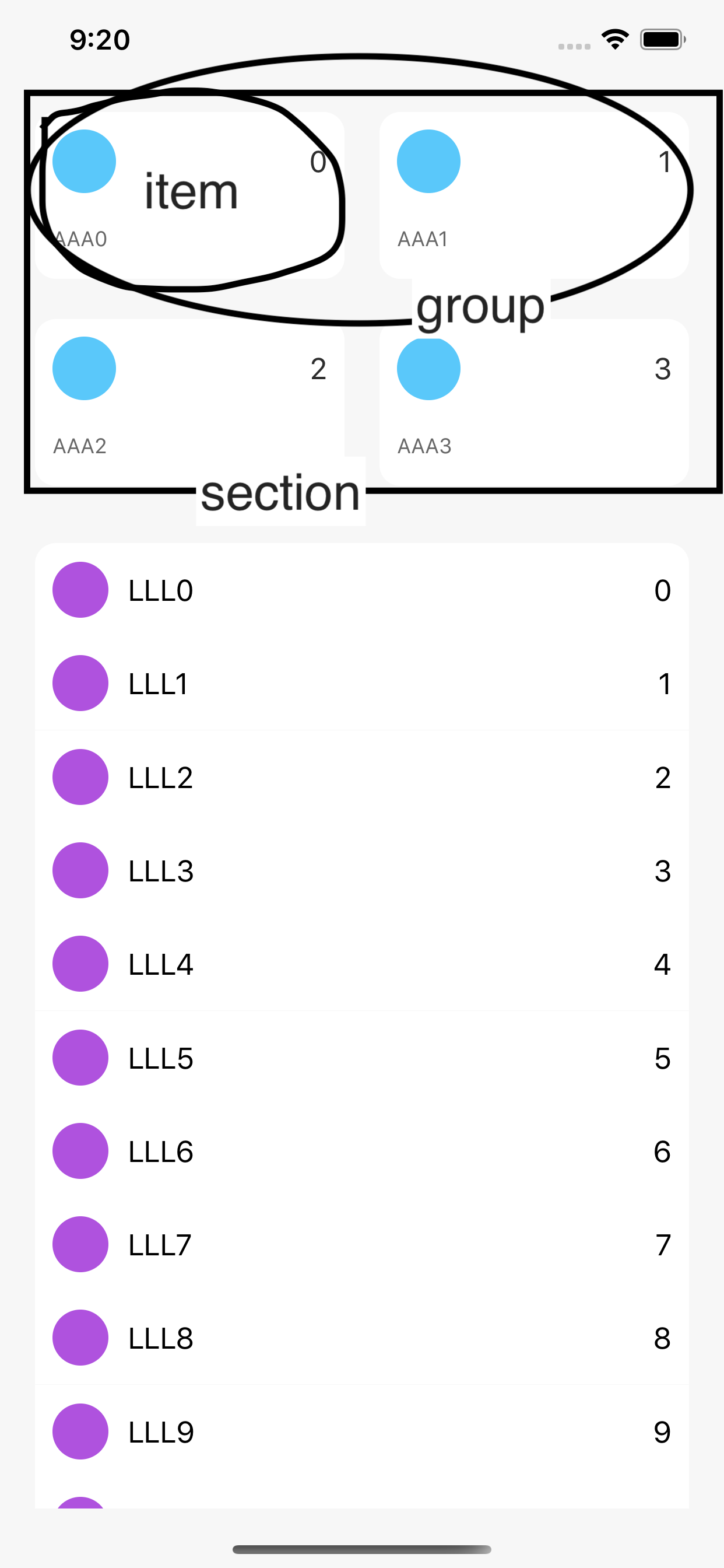Screen dimensions: 724x1568
Task: Select the LLL9 list row
Action: click(361, 1431)
